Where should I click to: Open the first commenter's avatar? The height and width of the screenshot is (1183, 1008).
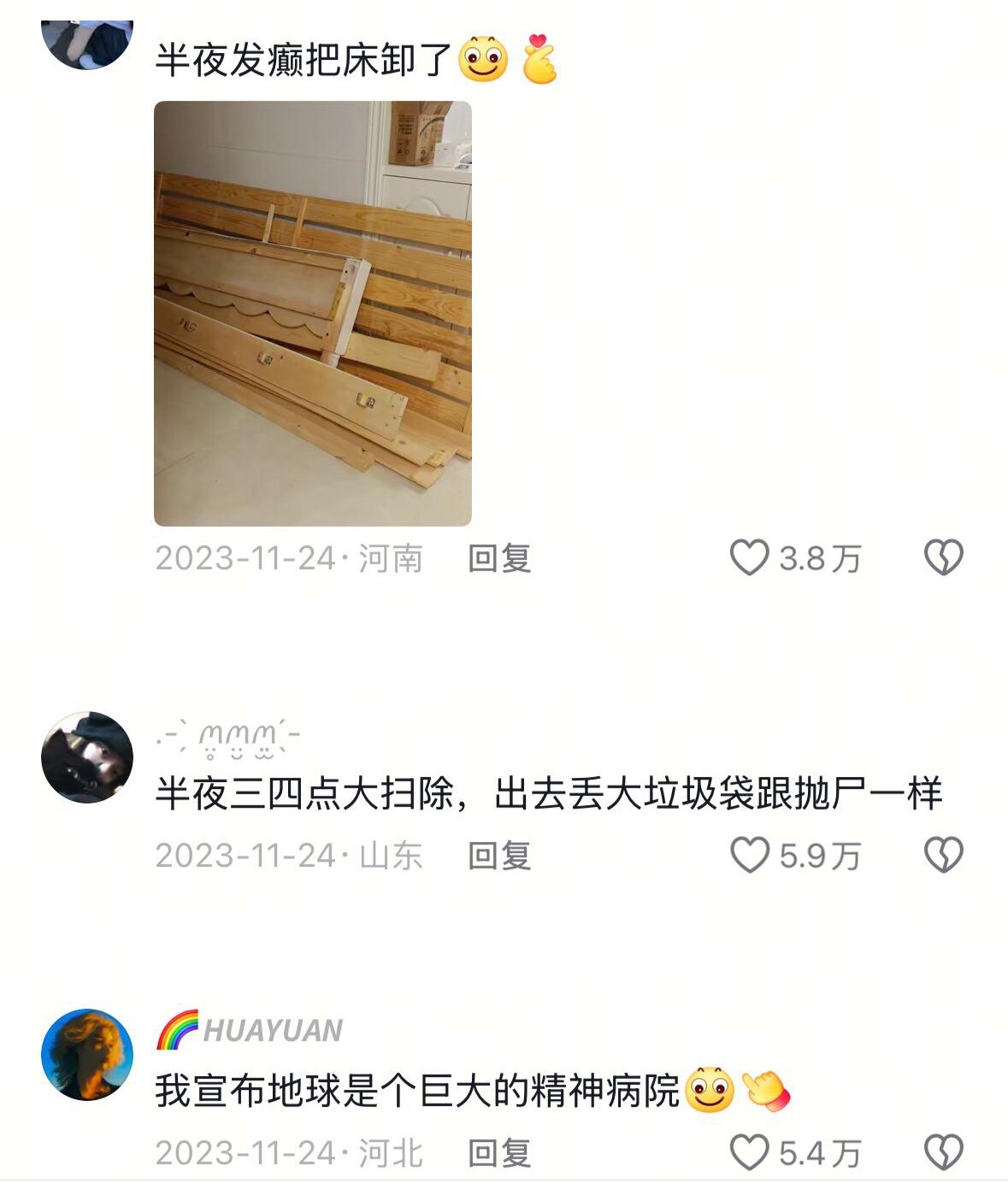(88, 38)
